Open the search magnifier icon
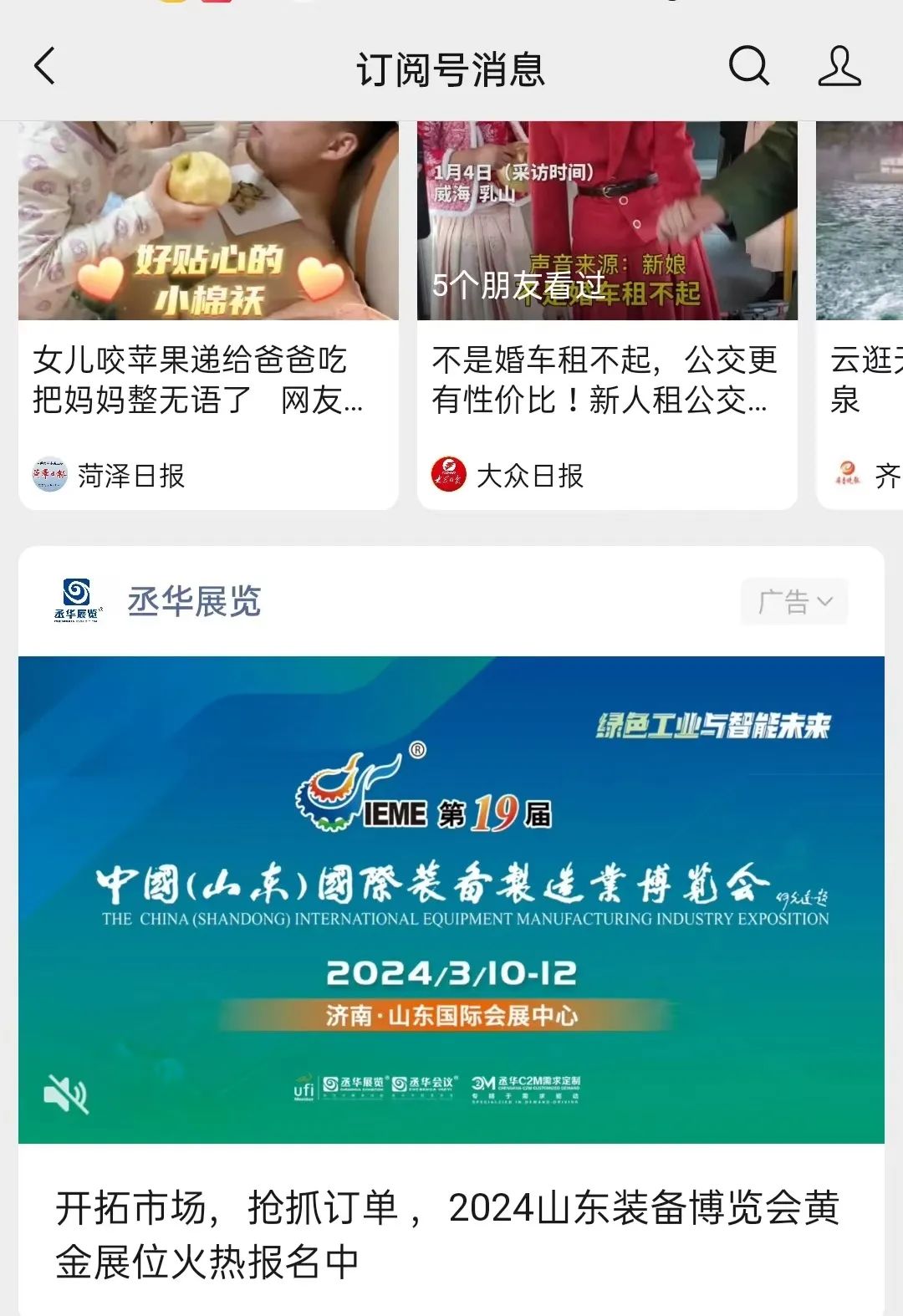This screenshot has width=903, height=1316. click(x=748, y=66)
